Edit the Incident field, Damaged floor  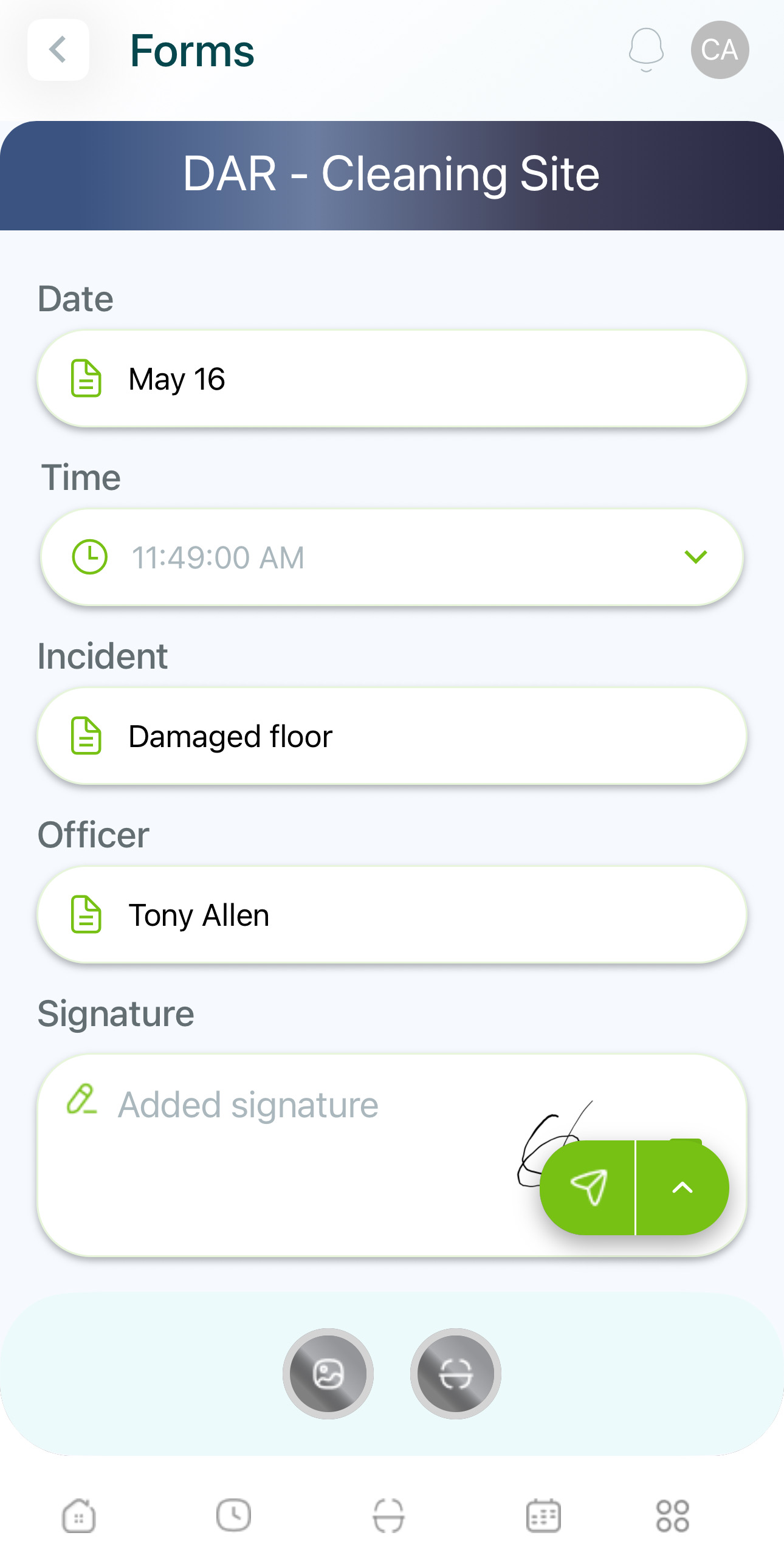[392, 736]
